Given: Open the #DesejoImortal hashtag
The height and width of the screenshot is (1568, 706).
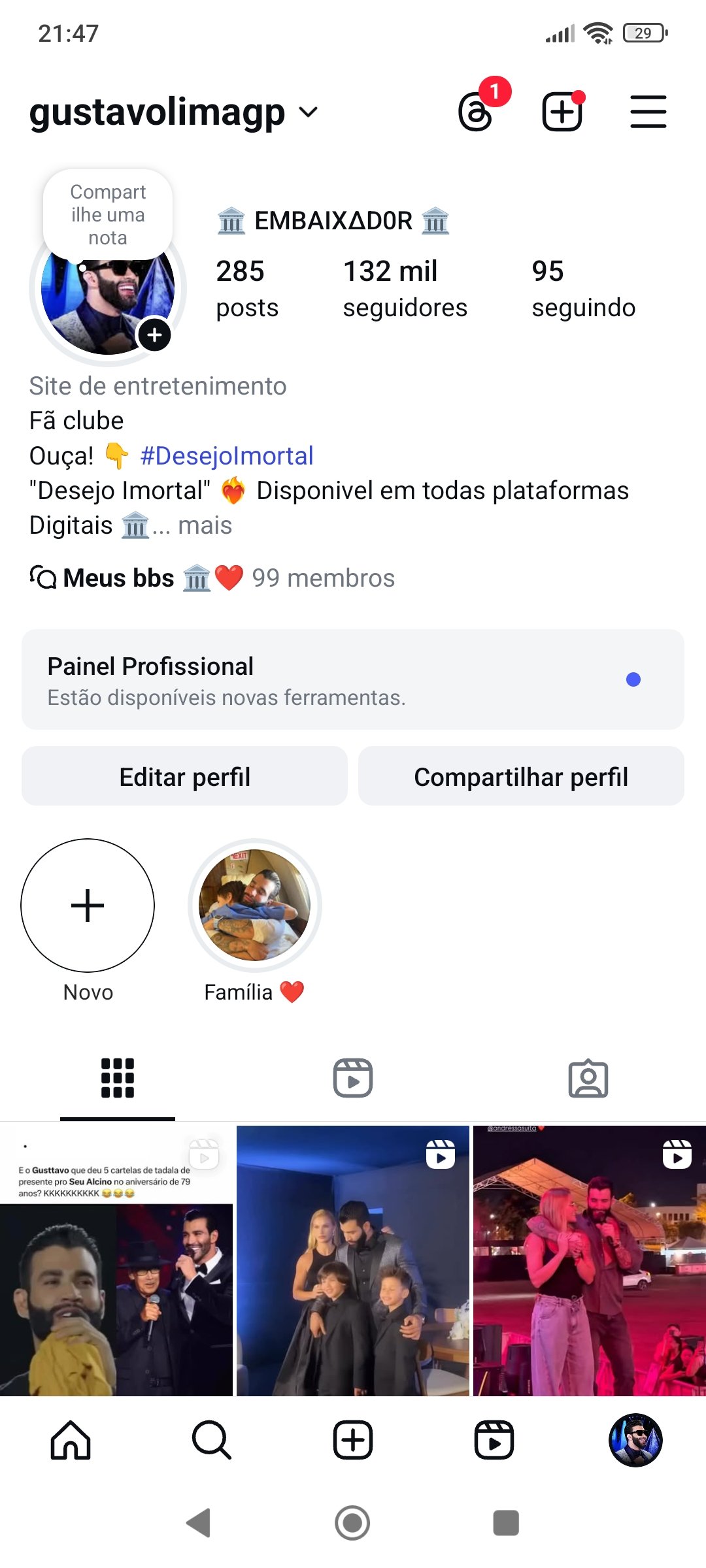Looking at the screenshot, I should pyautogui.click(x=226, y=456).
